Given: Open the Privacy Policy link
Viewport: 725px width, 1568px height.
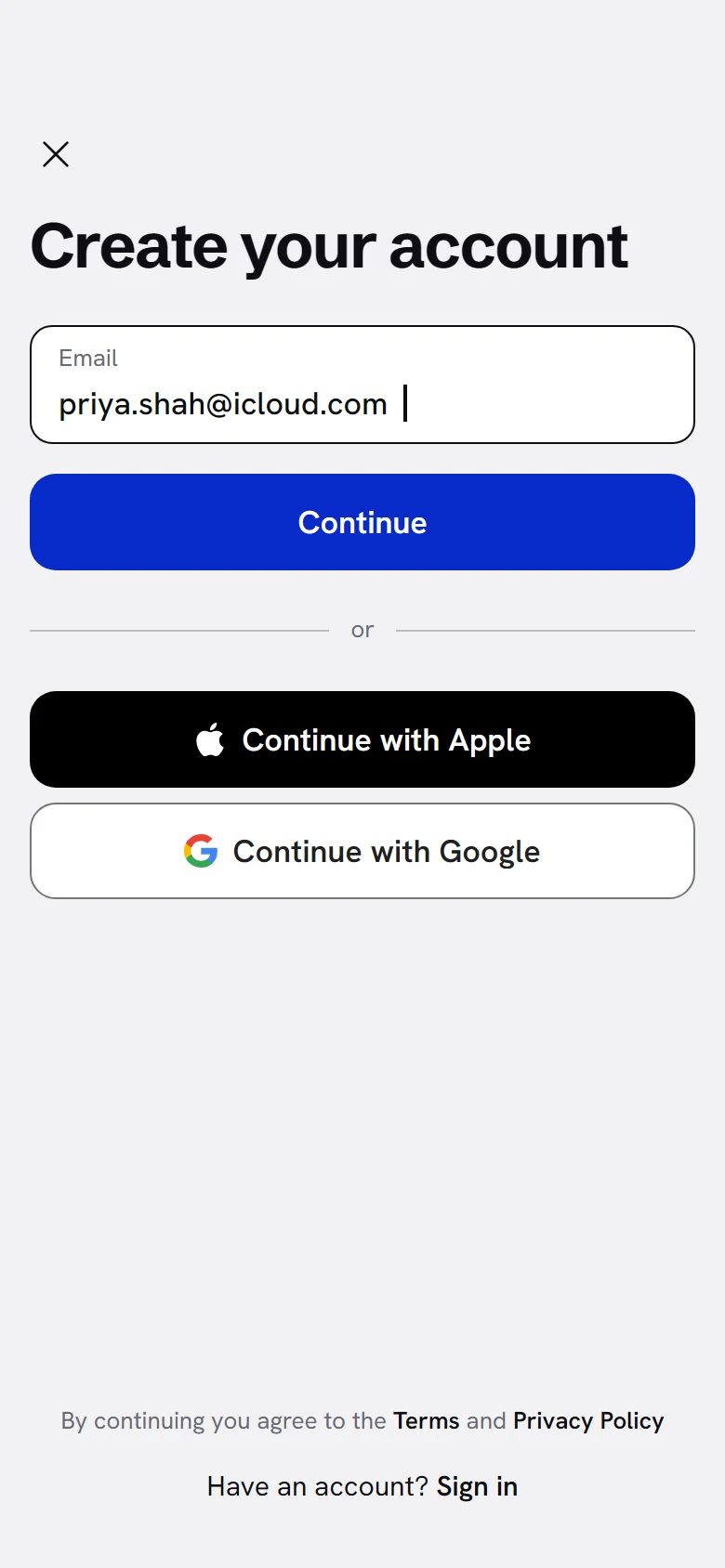Looking at the screenshot, I should tap(588, 1421).
